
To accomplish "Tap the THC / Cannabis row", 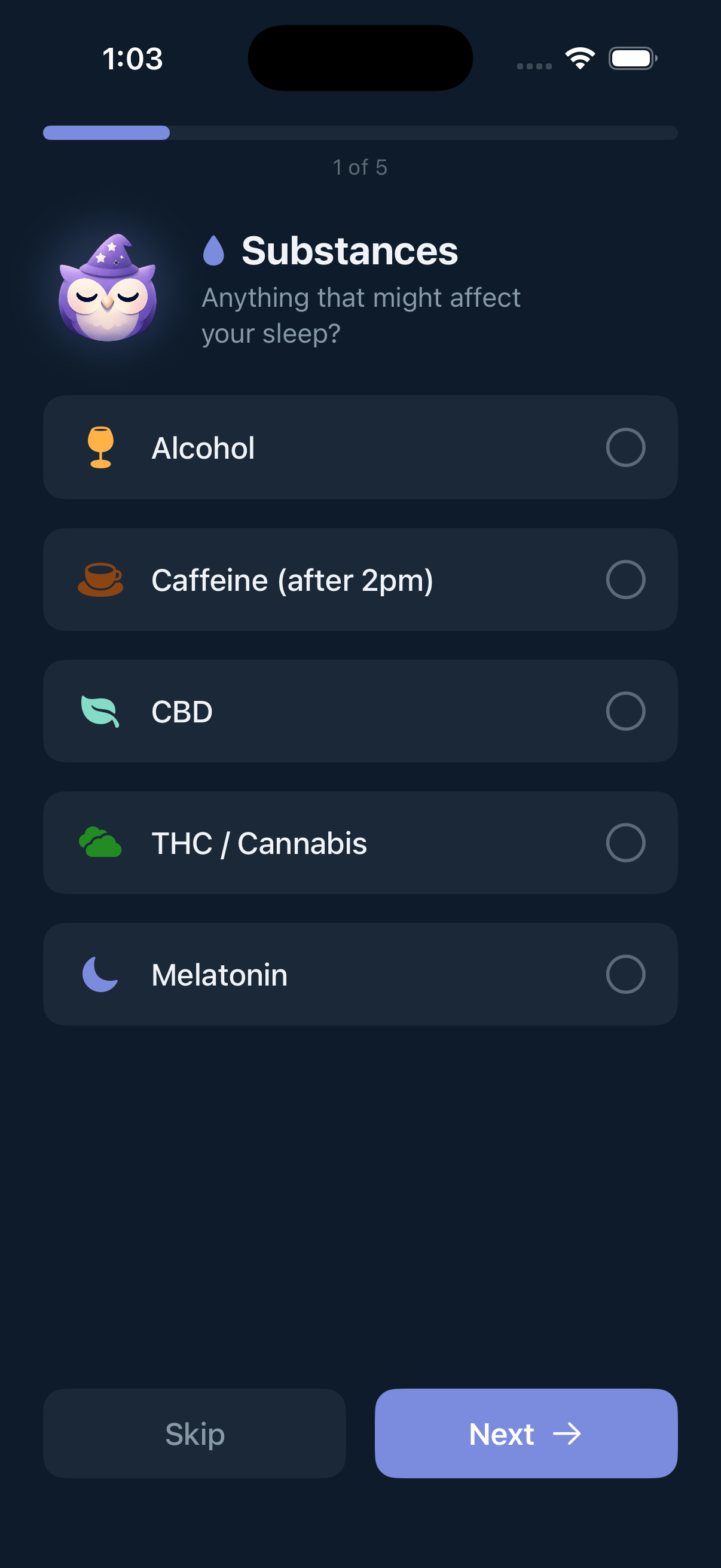I will (x=360, y=843).
